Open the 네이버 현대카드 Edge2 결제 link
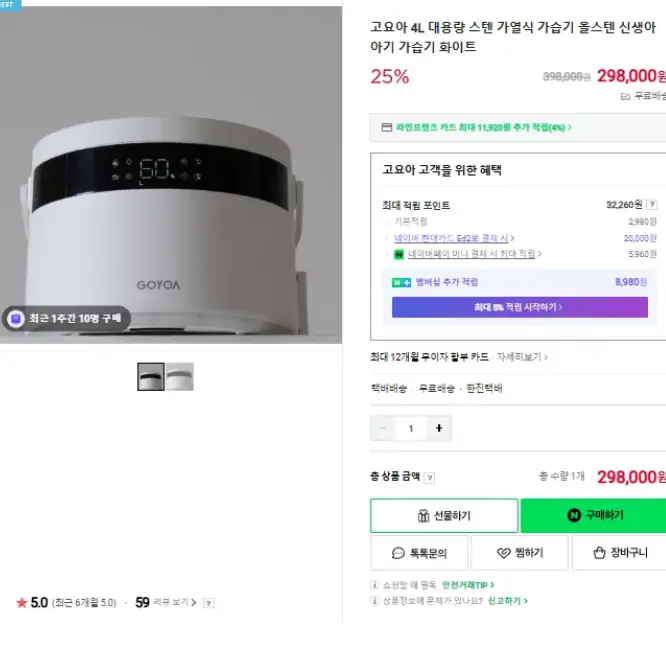Viewport: 666px width, 646px height. point(452,238)
